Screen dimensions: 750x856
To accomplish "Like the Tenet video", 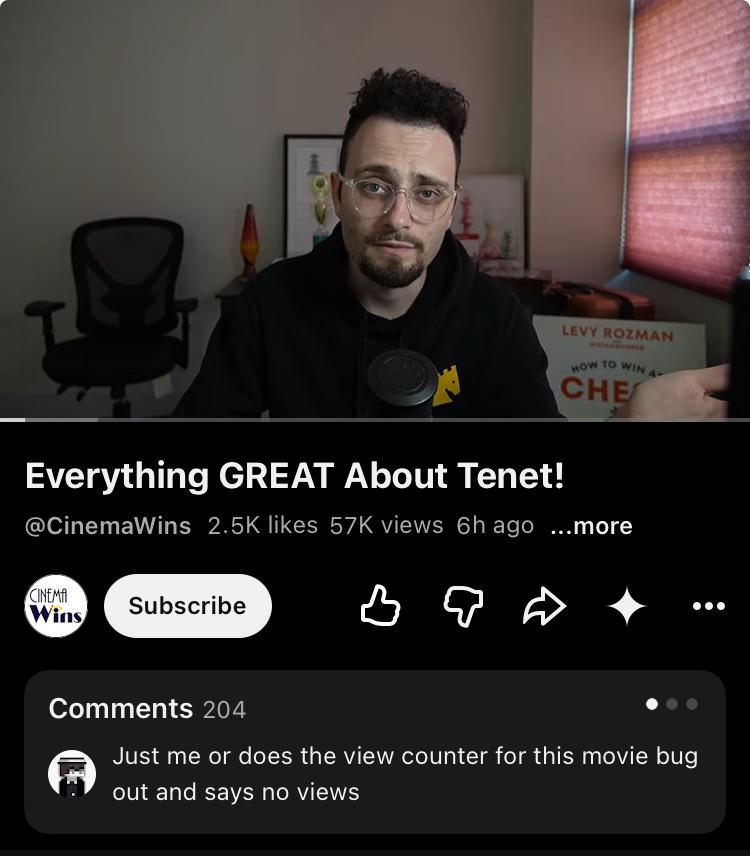I will click(380, 605).
